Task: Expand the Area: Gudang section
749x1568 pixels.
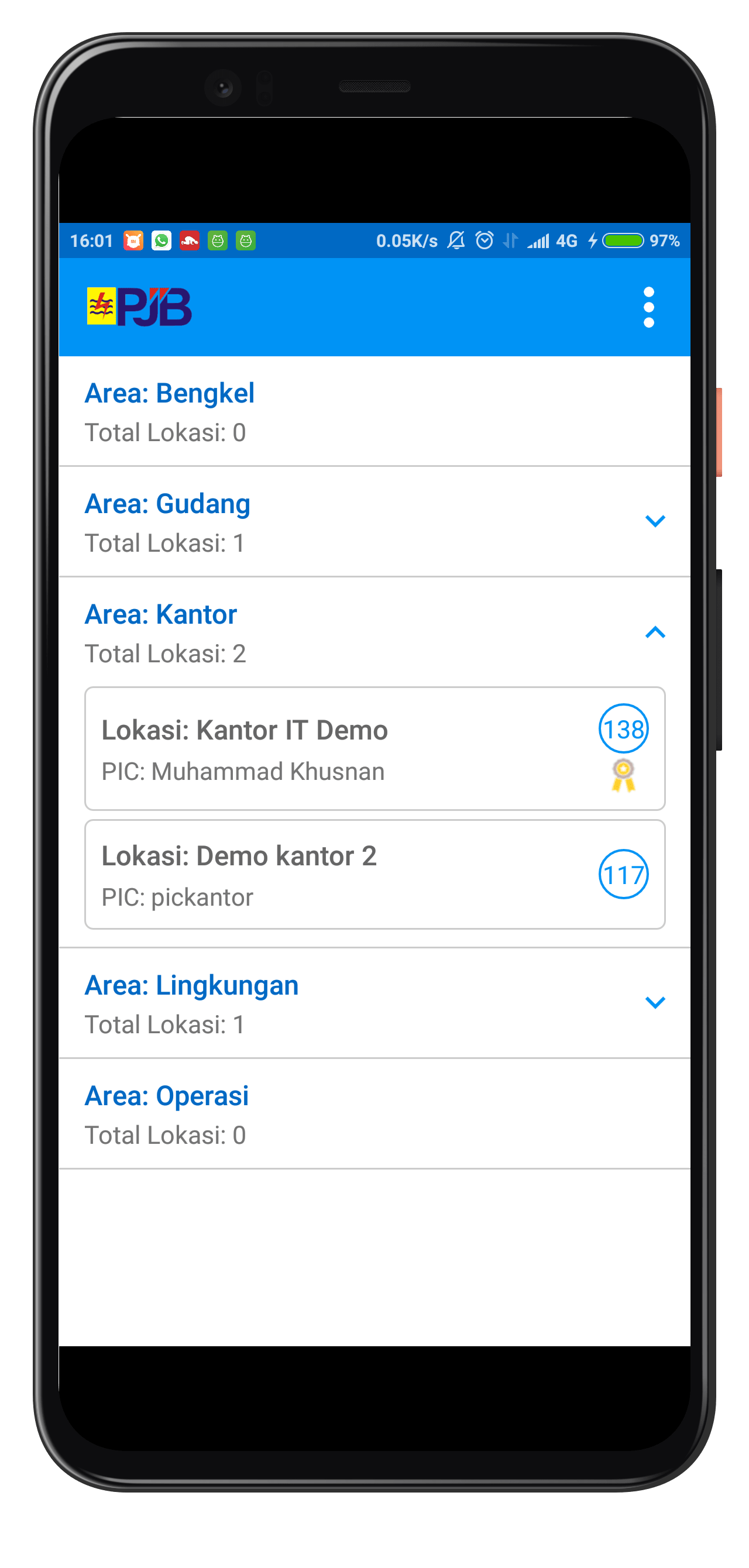Action: 655,521
